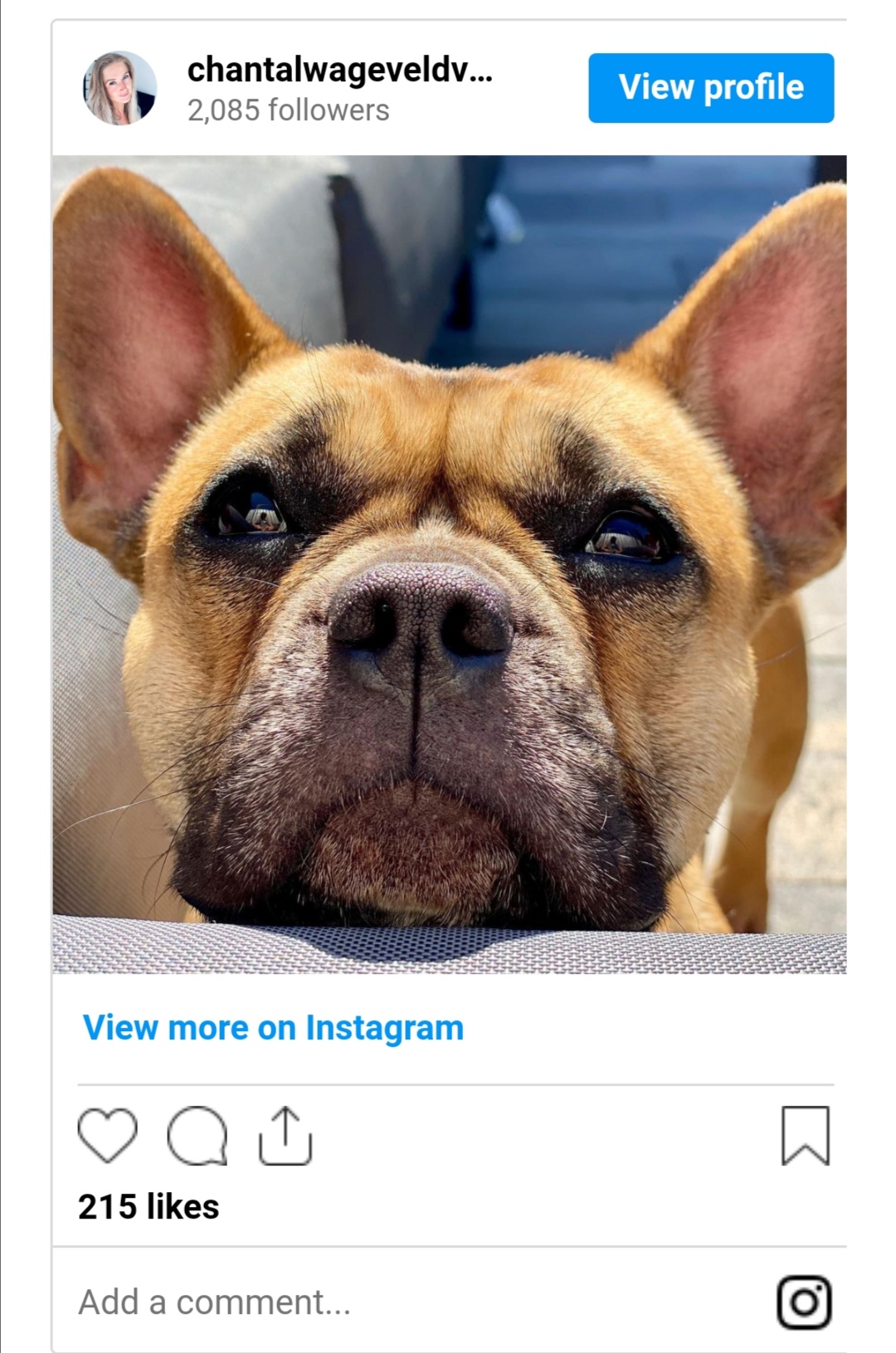Image resolution: width=896 pixels, height=1353 pixels.
Task: Save the post with the bookmark icon
Action: 805,1135
